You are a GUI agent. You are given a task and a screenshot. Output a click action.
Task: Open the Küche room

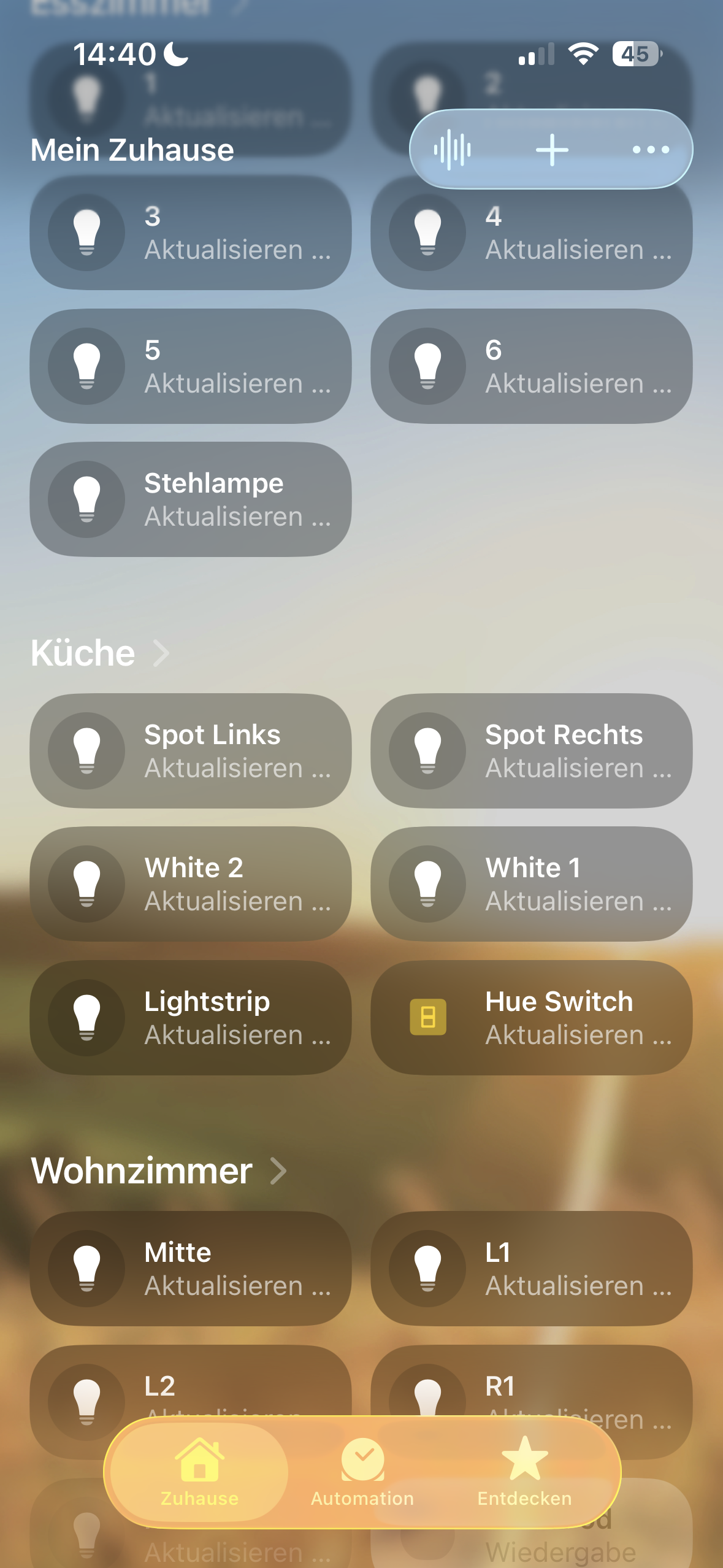(x=99, y=653)
